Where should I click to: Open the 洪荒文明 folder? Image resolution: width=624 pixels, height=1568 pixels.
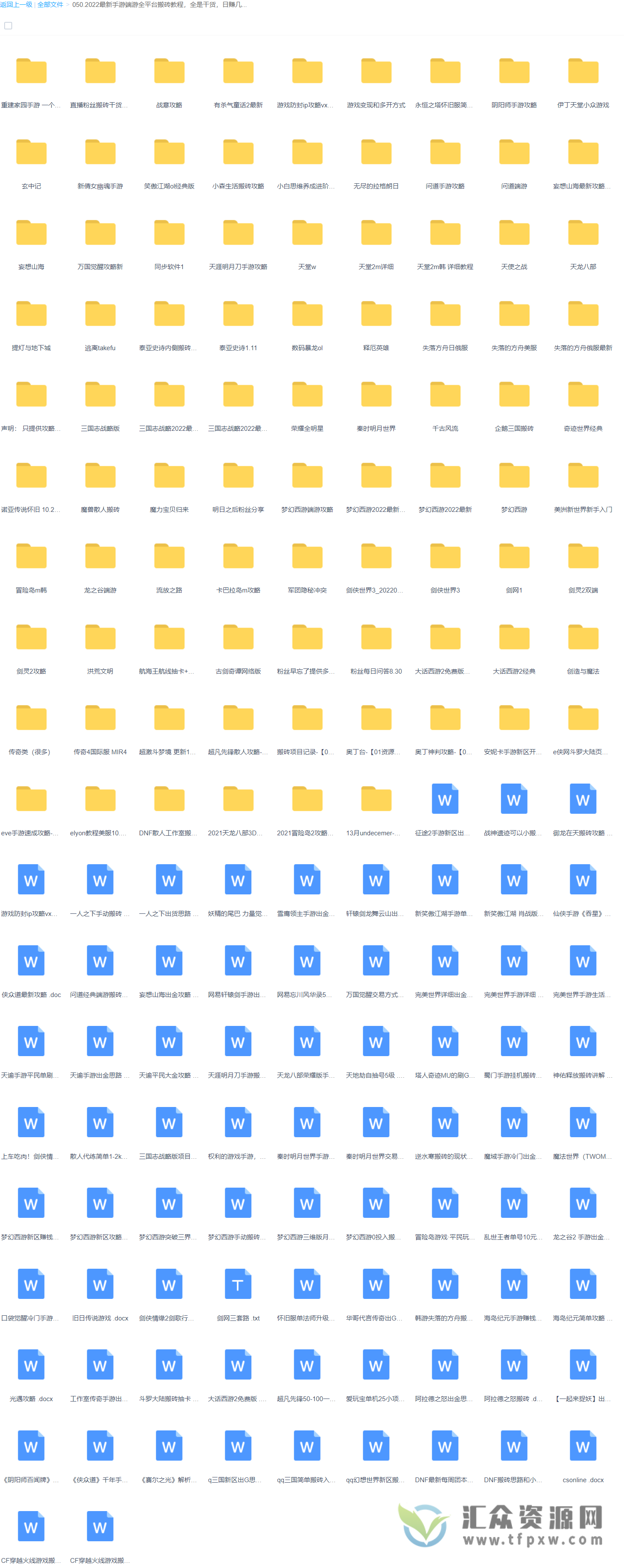tap(100, 639)
